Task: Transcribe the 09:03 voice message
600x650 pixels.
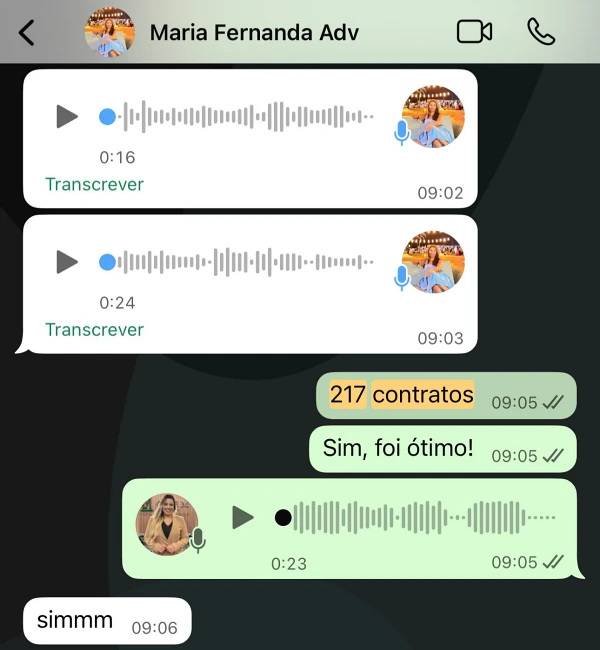Action: [94, 329]
